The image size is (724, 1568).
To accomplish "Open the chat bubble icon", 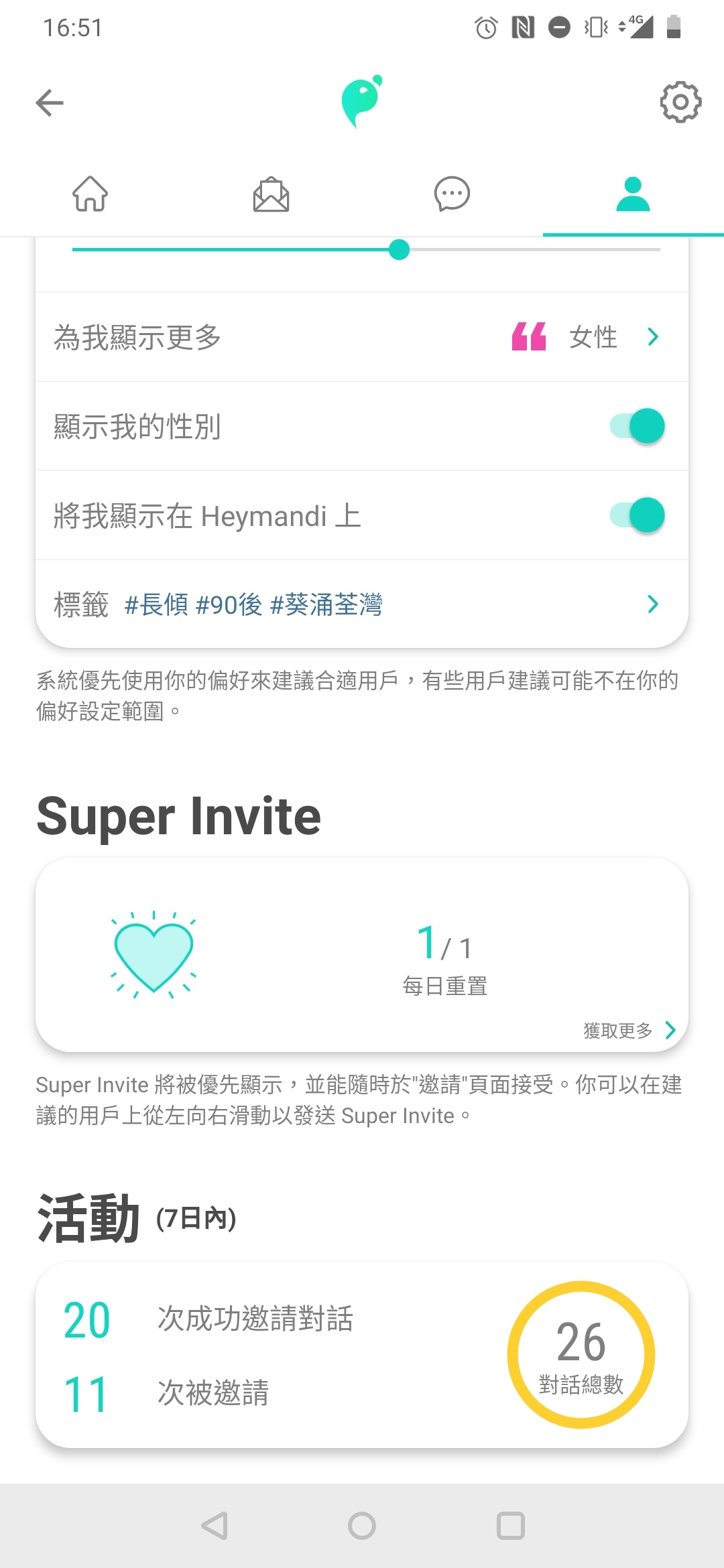I will click(x=452, y=194).
